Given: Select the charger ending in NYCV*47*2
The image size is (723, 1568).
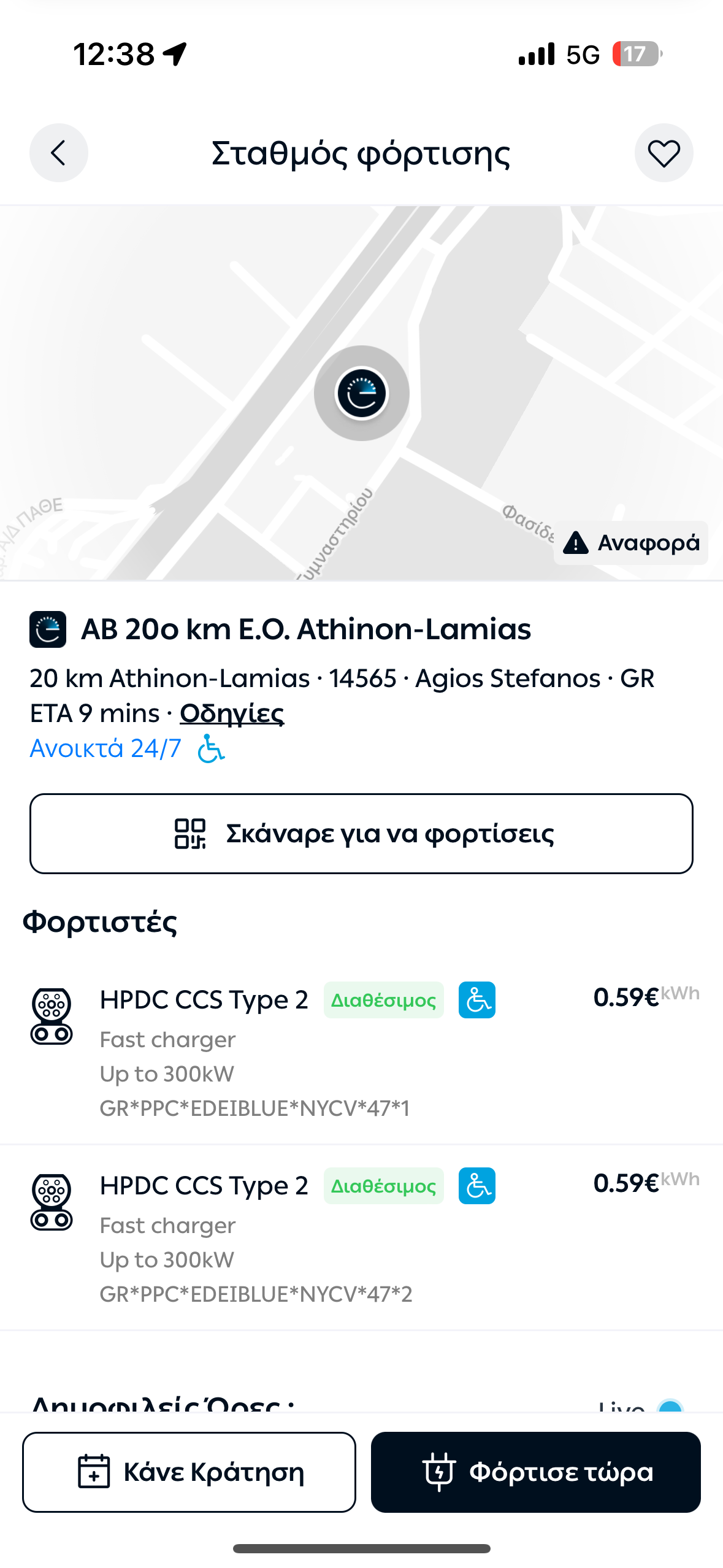Looking at the screenshot, I should tap(361, 1237).
